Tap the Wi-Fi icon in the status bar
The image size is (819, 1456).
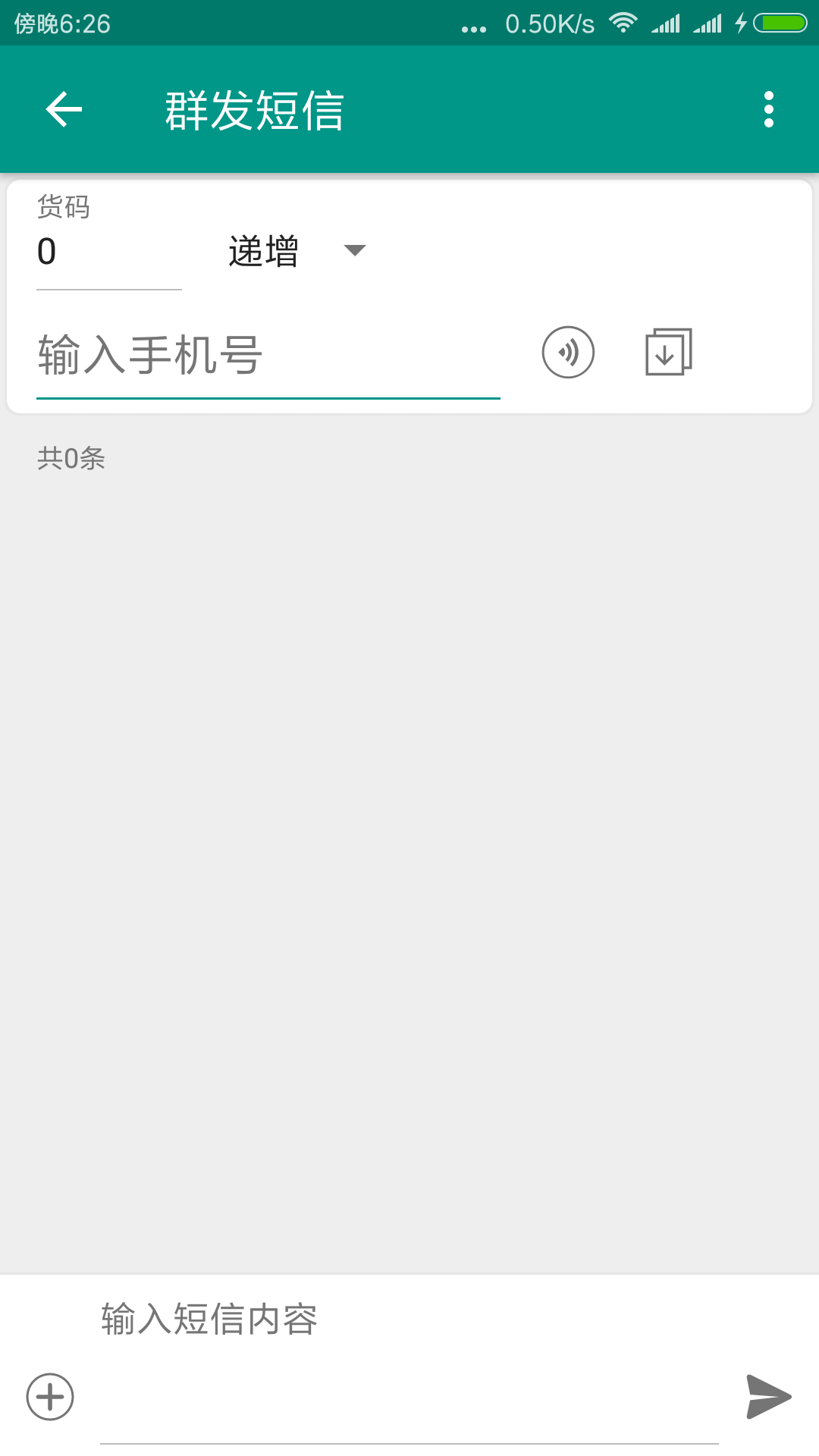(622, 23)
